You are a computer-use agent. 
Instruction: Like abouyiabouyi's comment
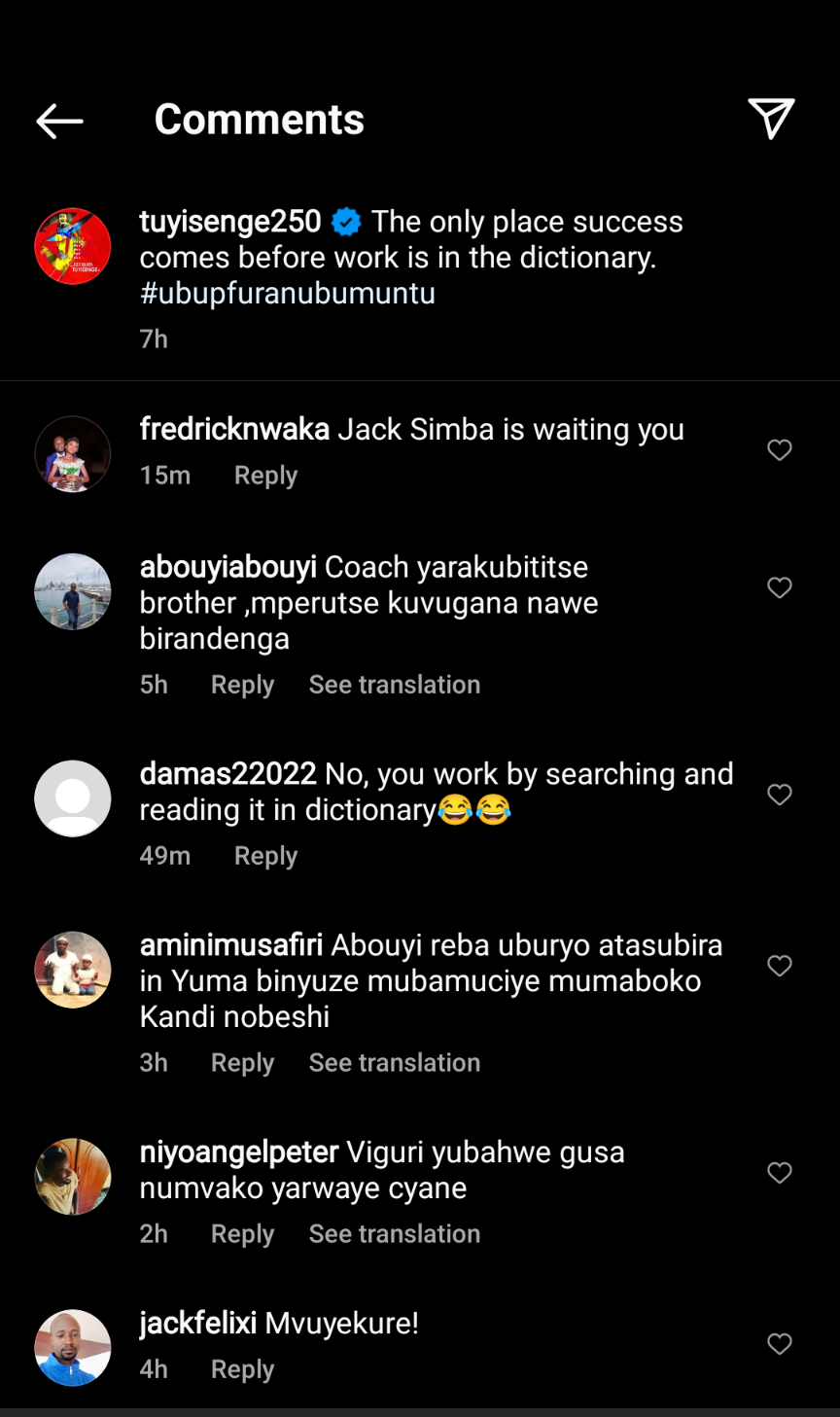pos(780,587)
